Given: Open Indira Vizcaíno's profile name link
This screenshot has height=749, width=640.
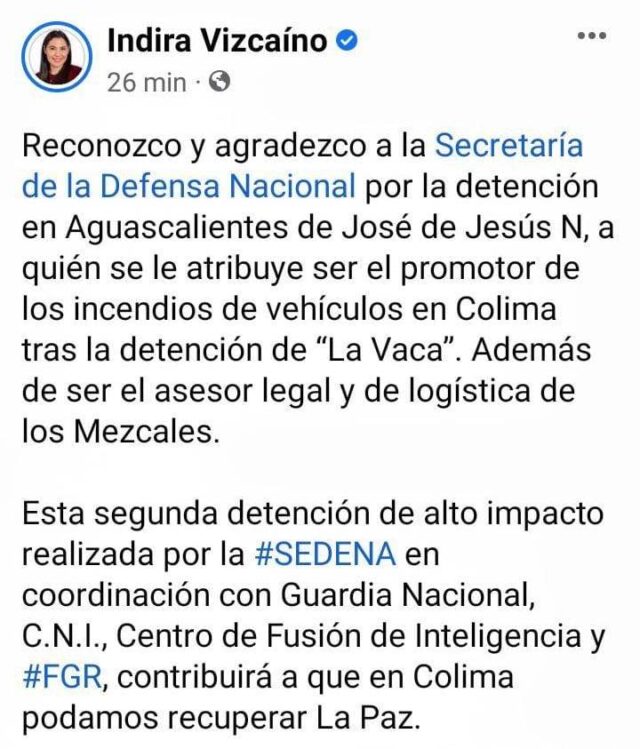Looking at the screenshot, I should pyautogui.click(x=217, y=41).
